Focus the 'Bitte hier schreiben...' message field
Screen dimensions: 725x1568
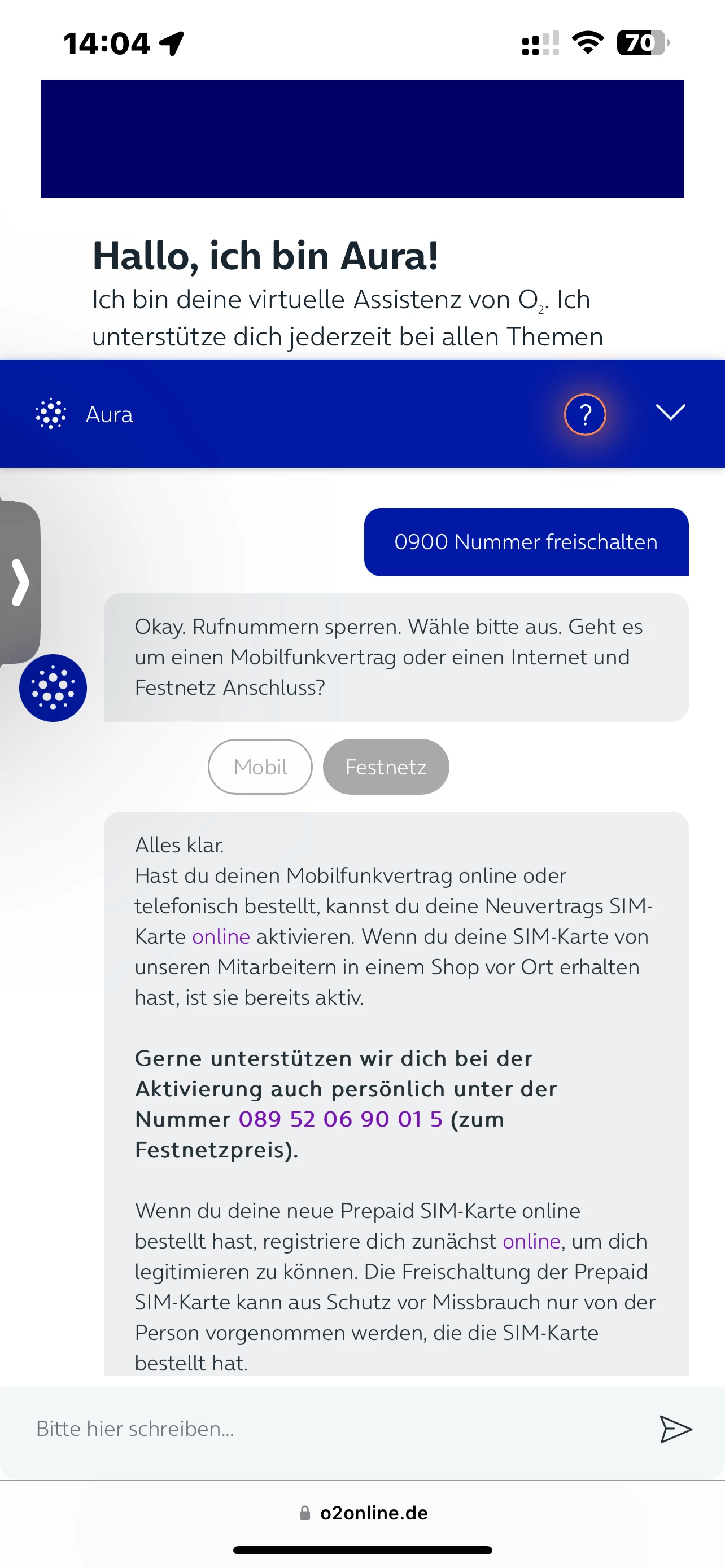329,1428
